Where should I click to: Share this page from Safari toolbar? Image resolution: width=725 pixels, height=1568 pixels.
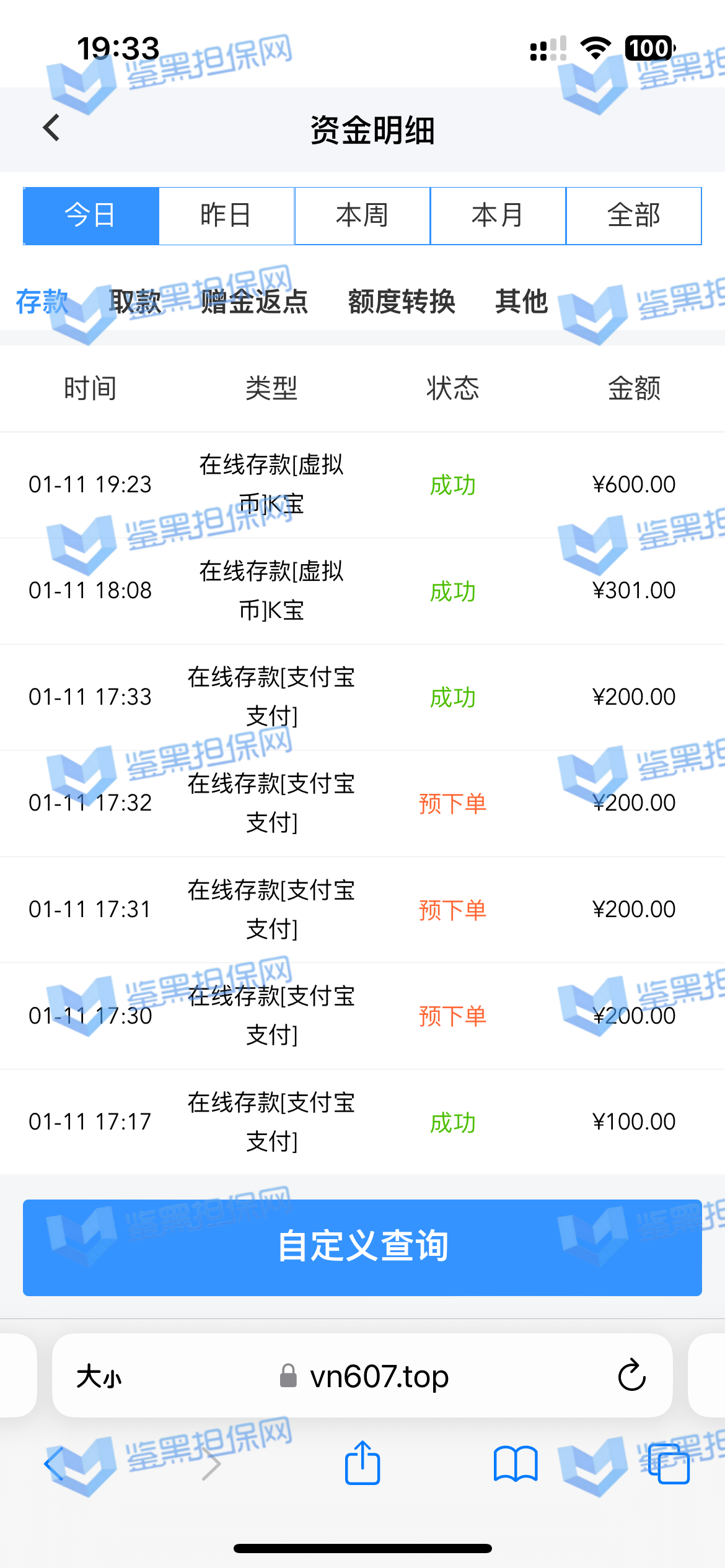(362, 1464)
